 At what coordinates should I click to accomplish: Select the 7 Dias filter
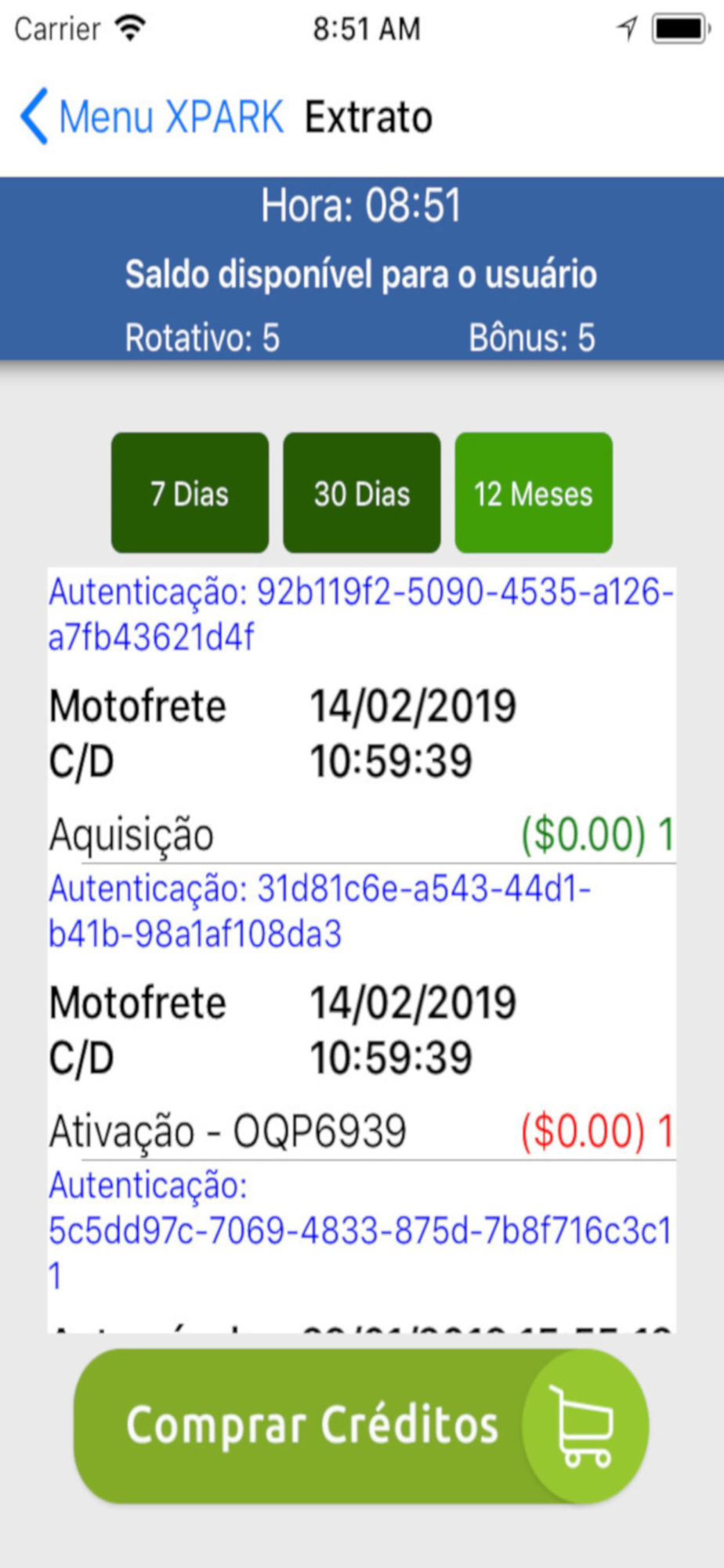point(190,493)
